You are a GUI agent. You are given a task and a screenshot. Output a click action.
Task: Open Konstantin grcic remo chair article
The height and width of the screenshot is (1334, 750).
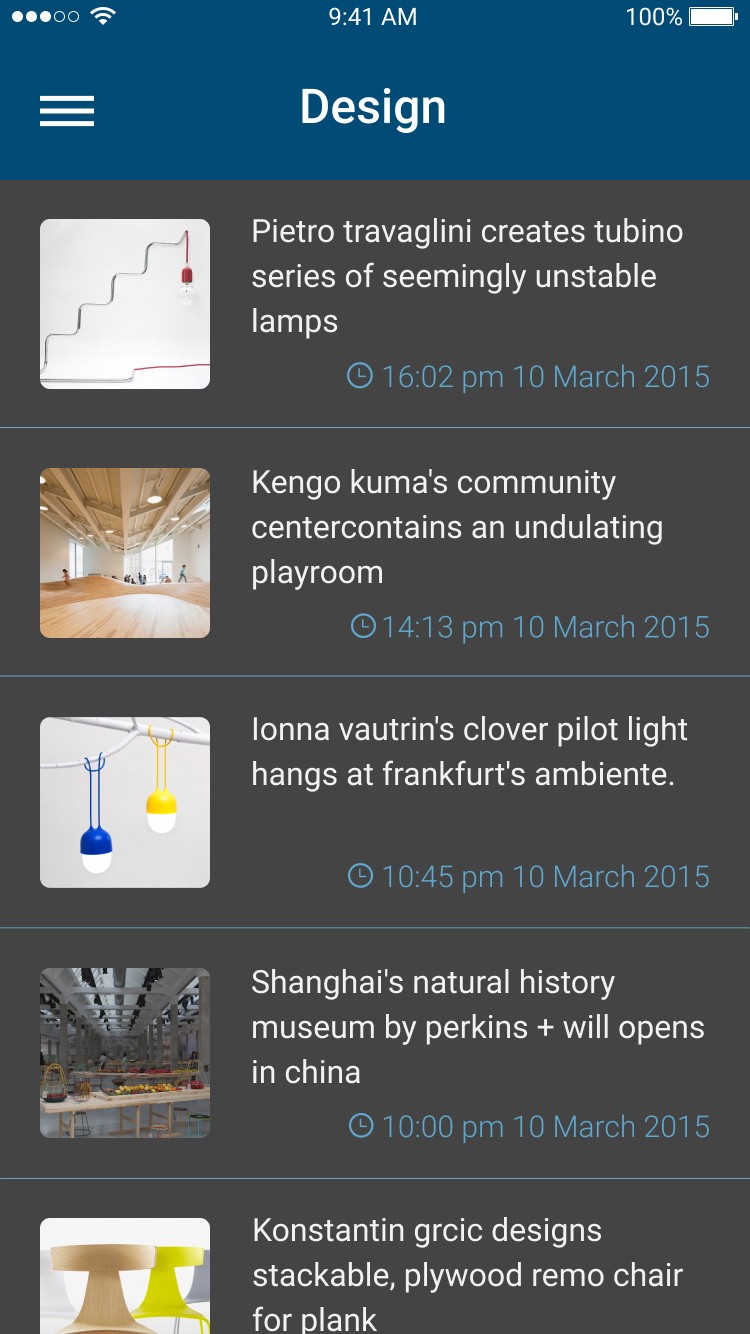pyautogui.click(x=466, y=1275)
